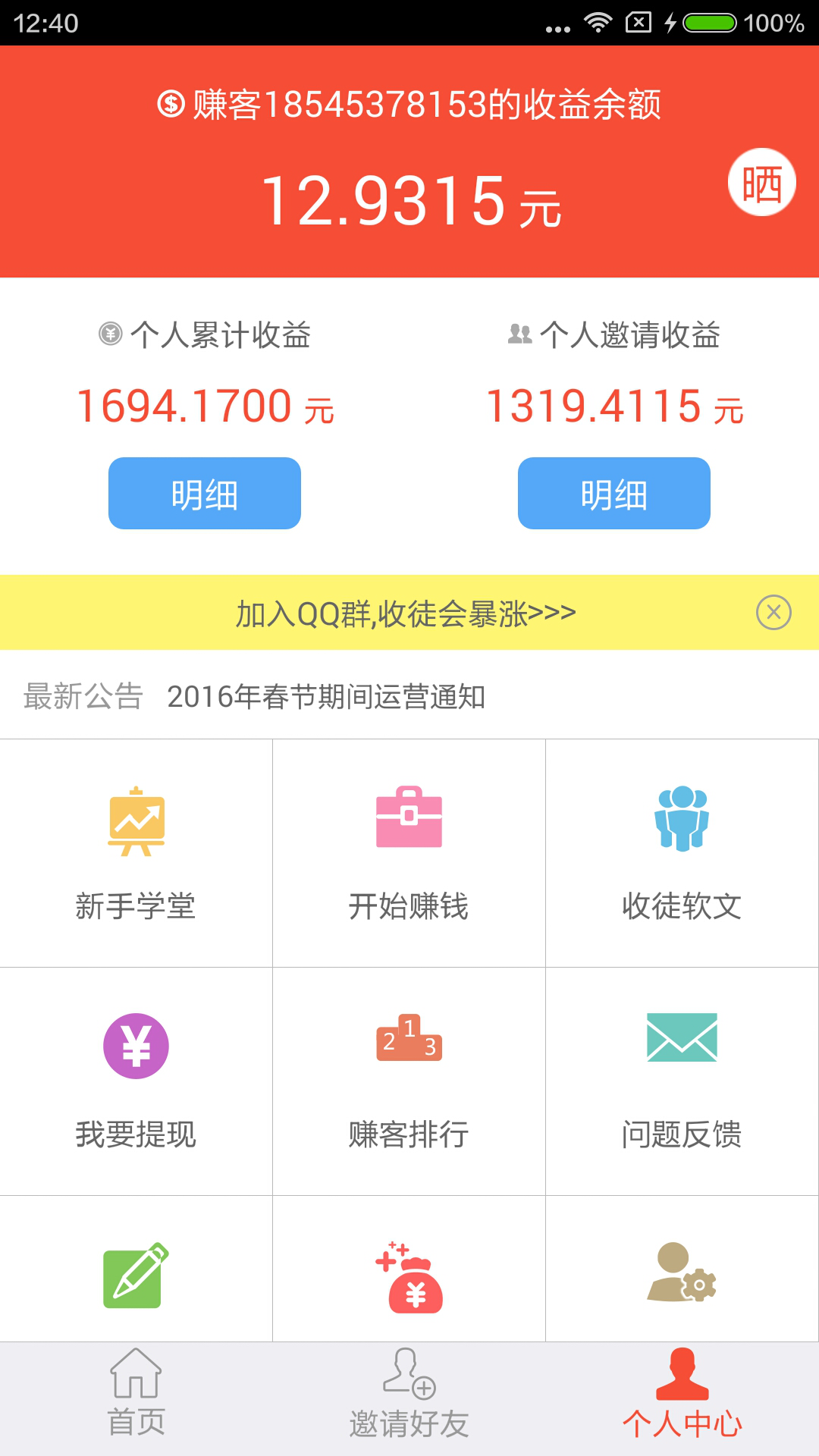Screen dimensions: 819x1456
Task: Dismiss the QQ群 yellow banner
Action: (x=773, y=613)
